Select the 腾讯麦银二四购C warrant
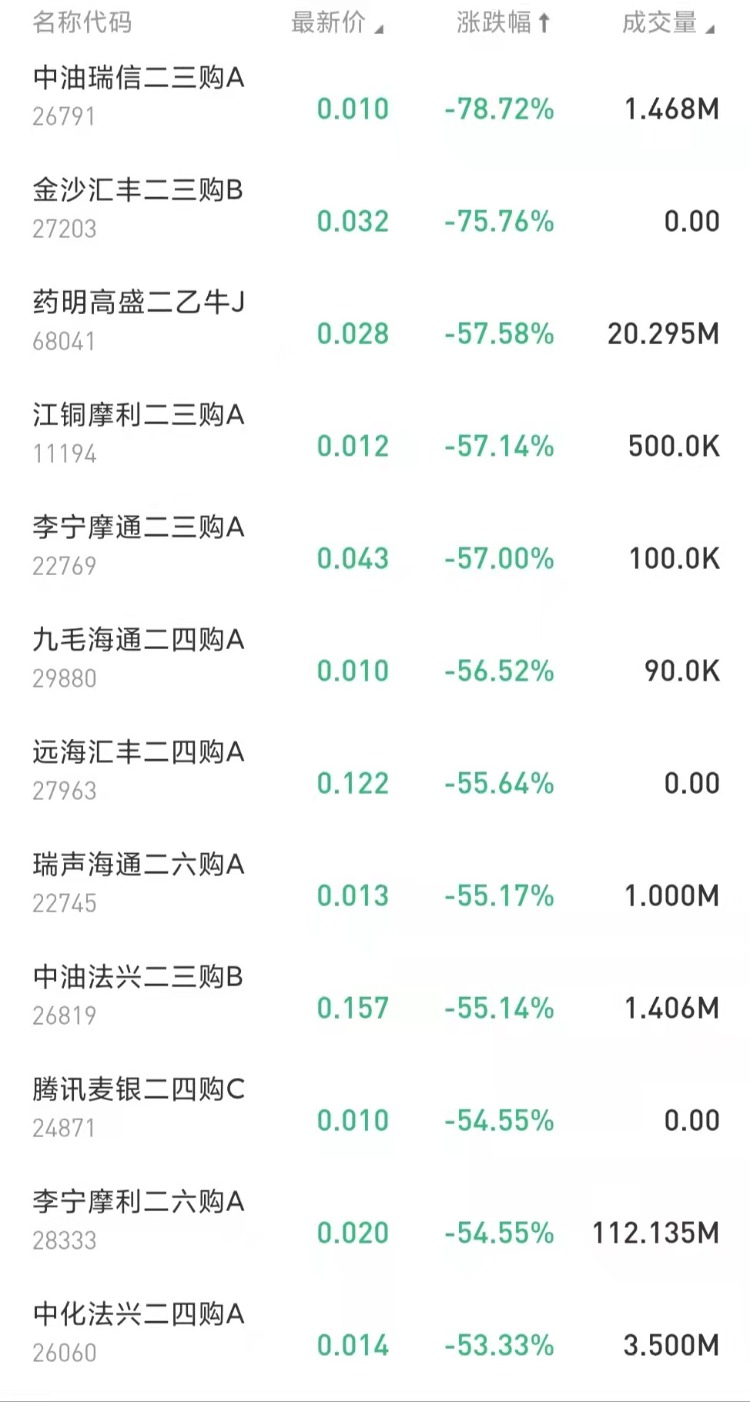The height and width of the screenshot is (1402, 750). click(375, 1108)
